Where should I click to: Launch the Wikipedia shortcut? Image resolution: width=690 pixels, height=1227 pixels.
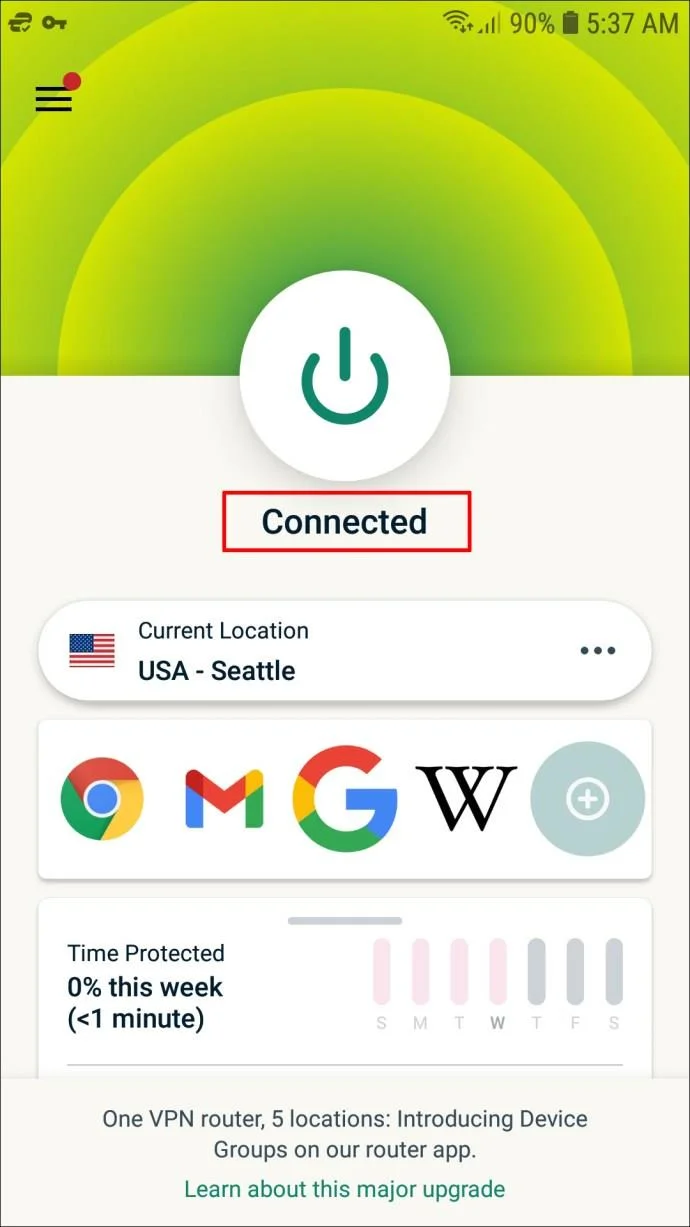(x=466, y=798)
